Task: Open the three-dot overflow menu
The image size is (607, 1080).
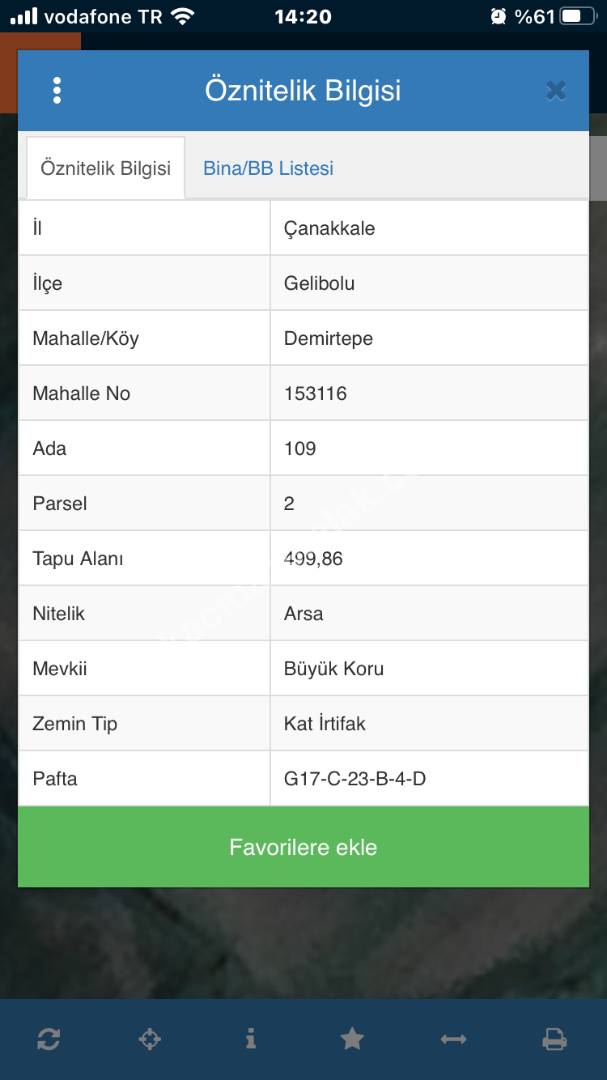Action: [x=57, y=91]
